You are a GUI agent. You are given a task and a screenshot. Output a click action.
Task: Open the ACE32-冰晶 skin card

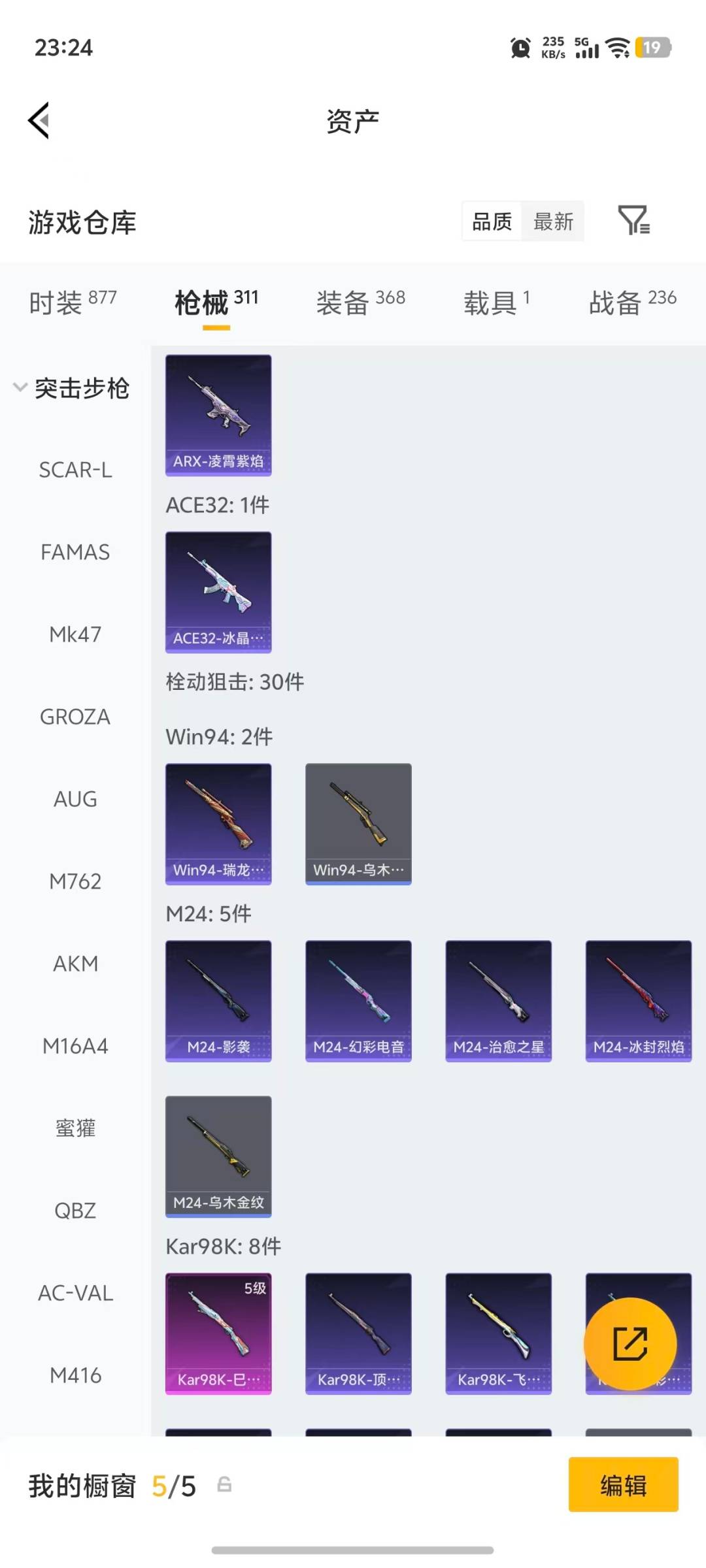(218, 591)
